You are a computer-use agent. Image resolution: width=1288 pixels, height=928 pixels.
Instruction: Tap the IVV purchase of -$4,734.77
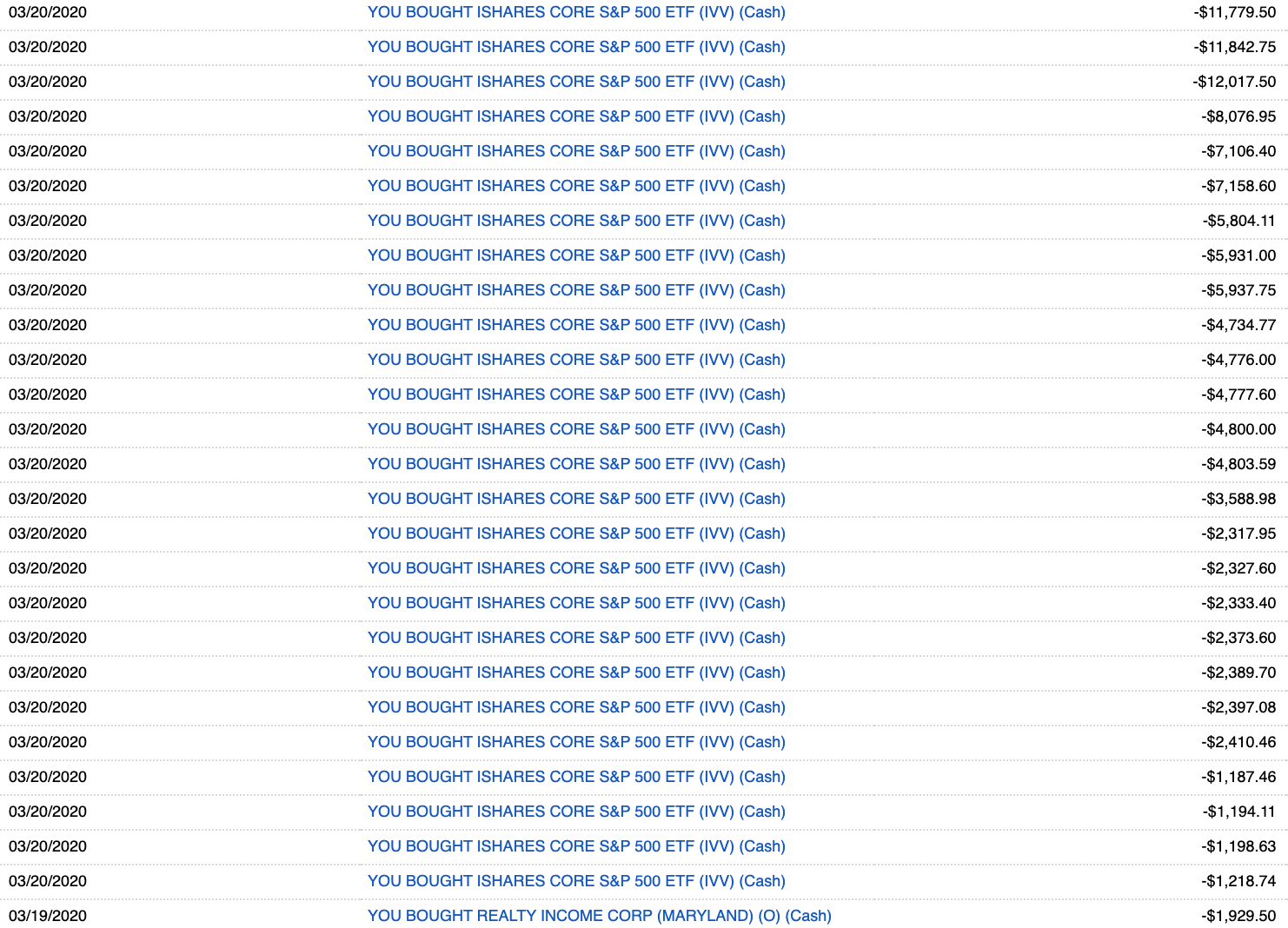(576, 325)
